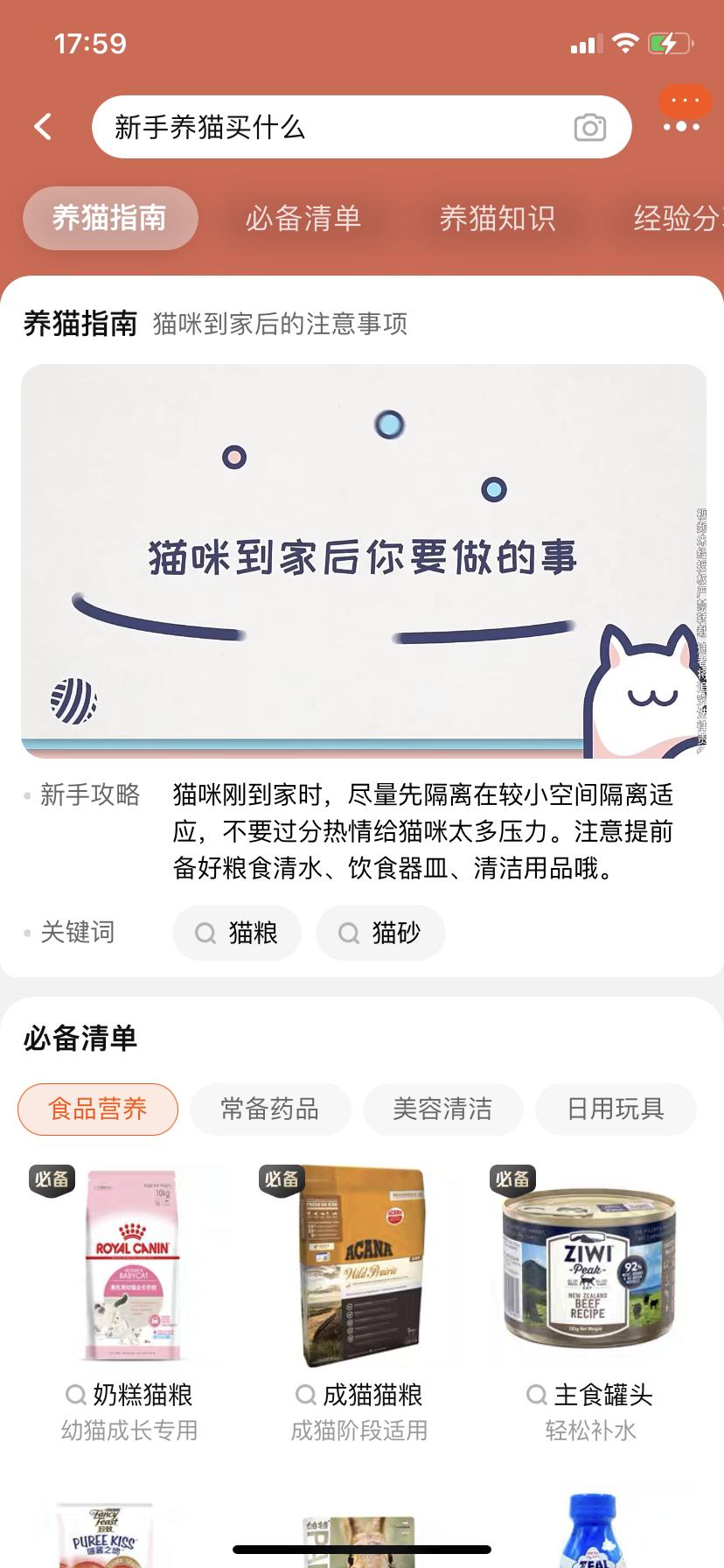Tap the Wi-Fi icon in status bar

point(628,43)
